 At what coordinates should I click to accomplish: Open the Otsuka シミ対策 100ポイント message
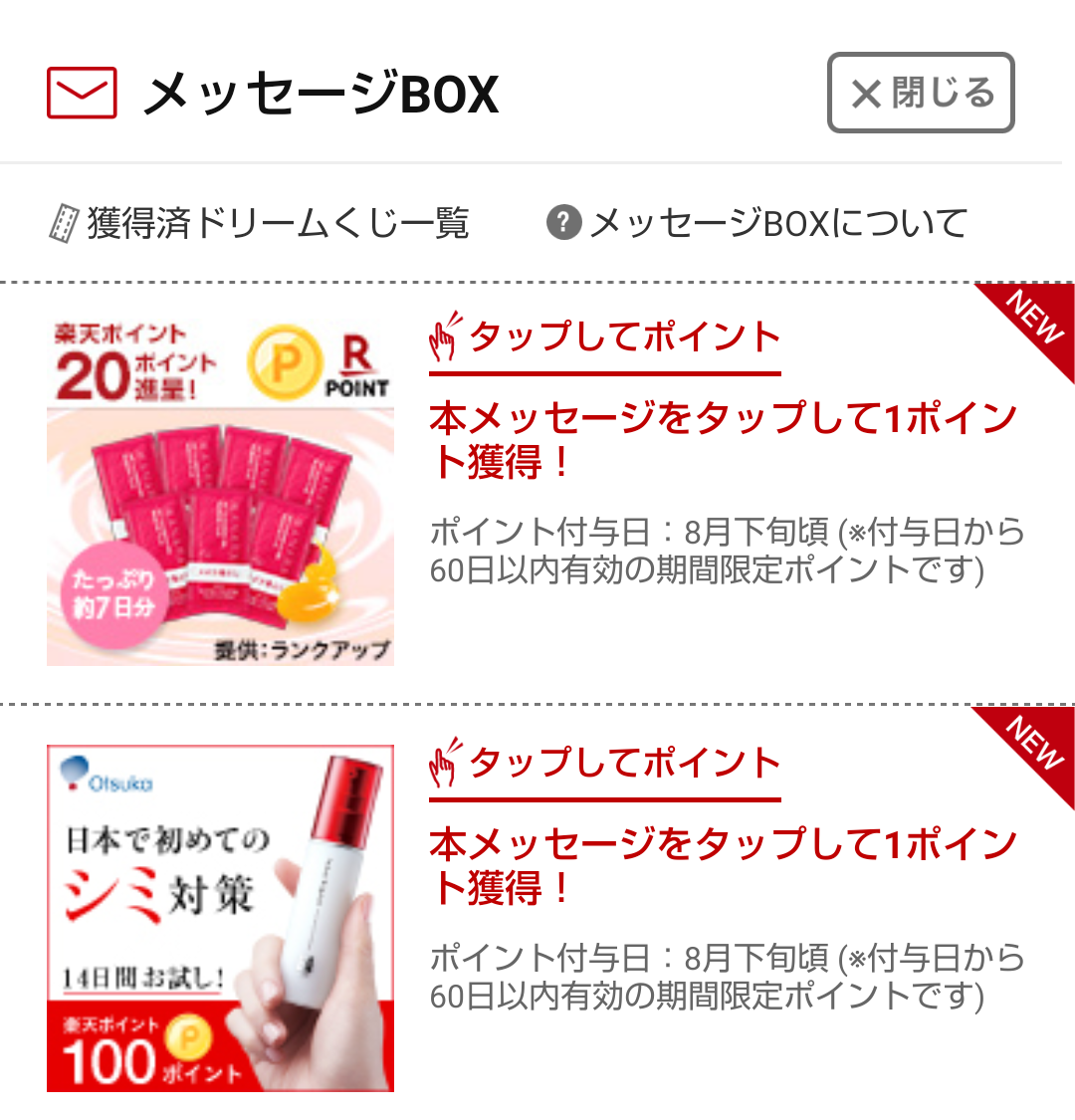click(x=722, y=866)
